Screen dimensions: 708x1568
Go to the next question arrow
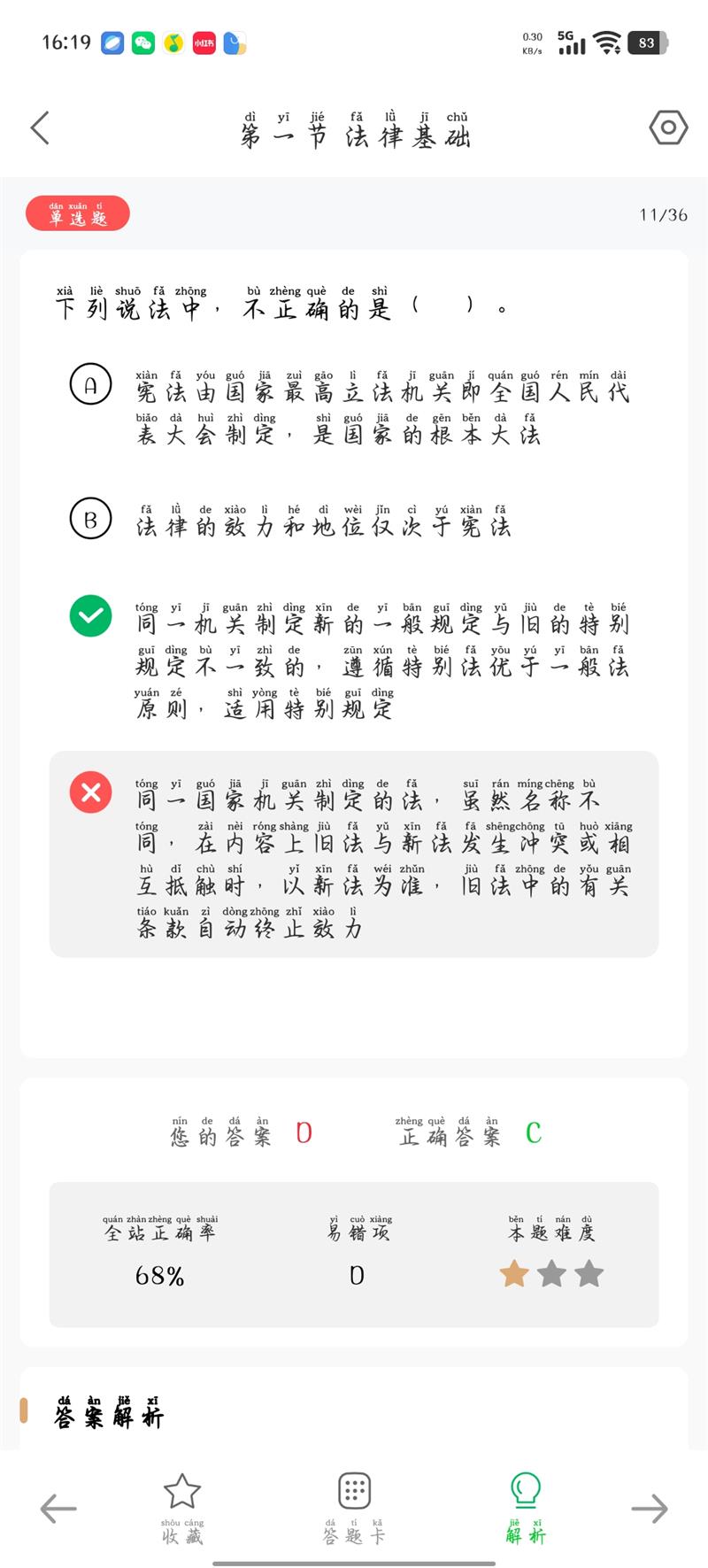[649, 1508]
